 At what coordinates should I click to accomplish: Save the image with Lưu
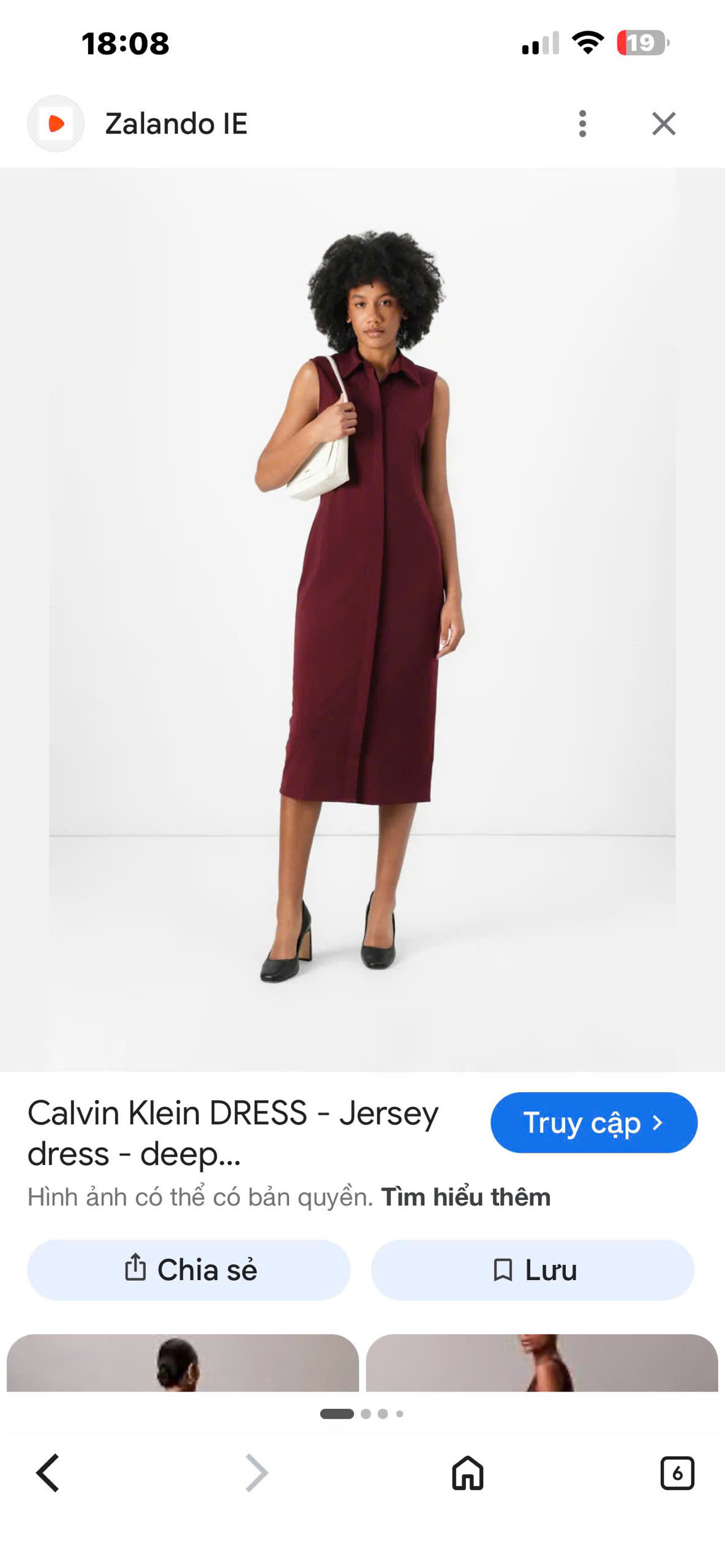pos(532,1270)
